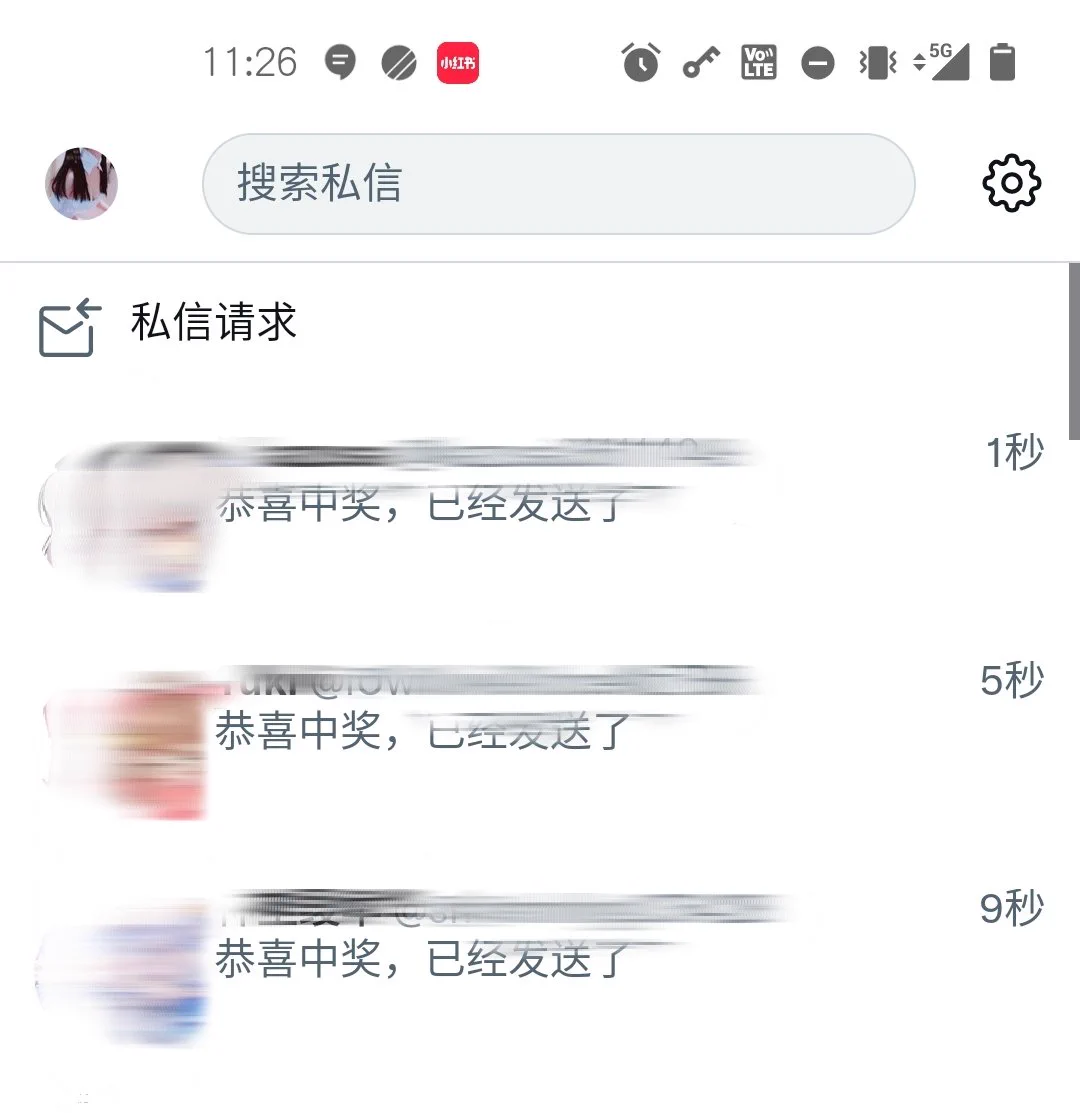The height and width of the screenshot is (1113, 1080).
Task: Open message settings gear icon
Action: pos(1011,183)
